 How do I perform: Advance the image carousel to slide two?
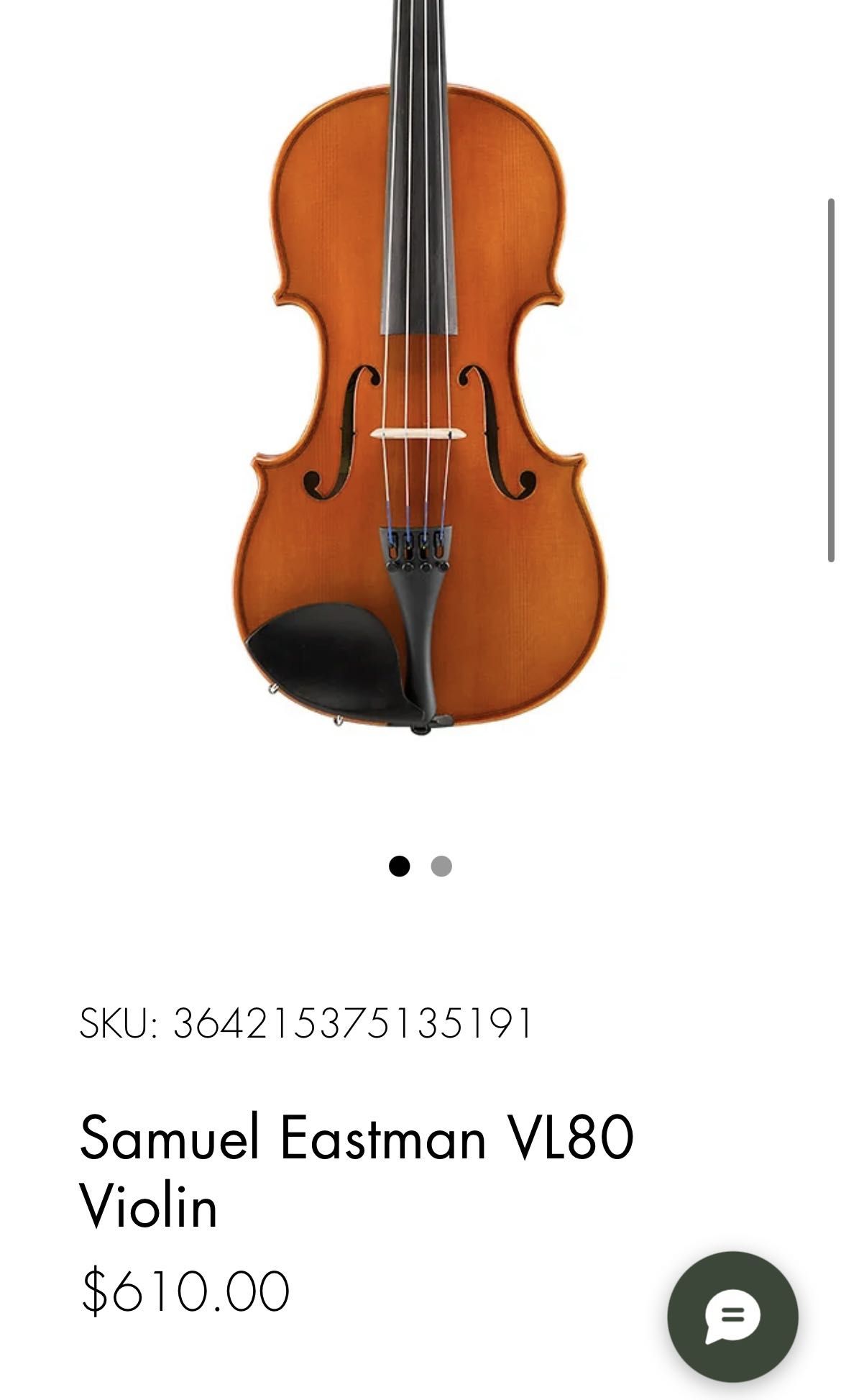441,868
